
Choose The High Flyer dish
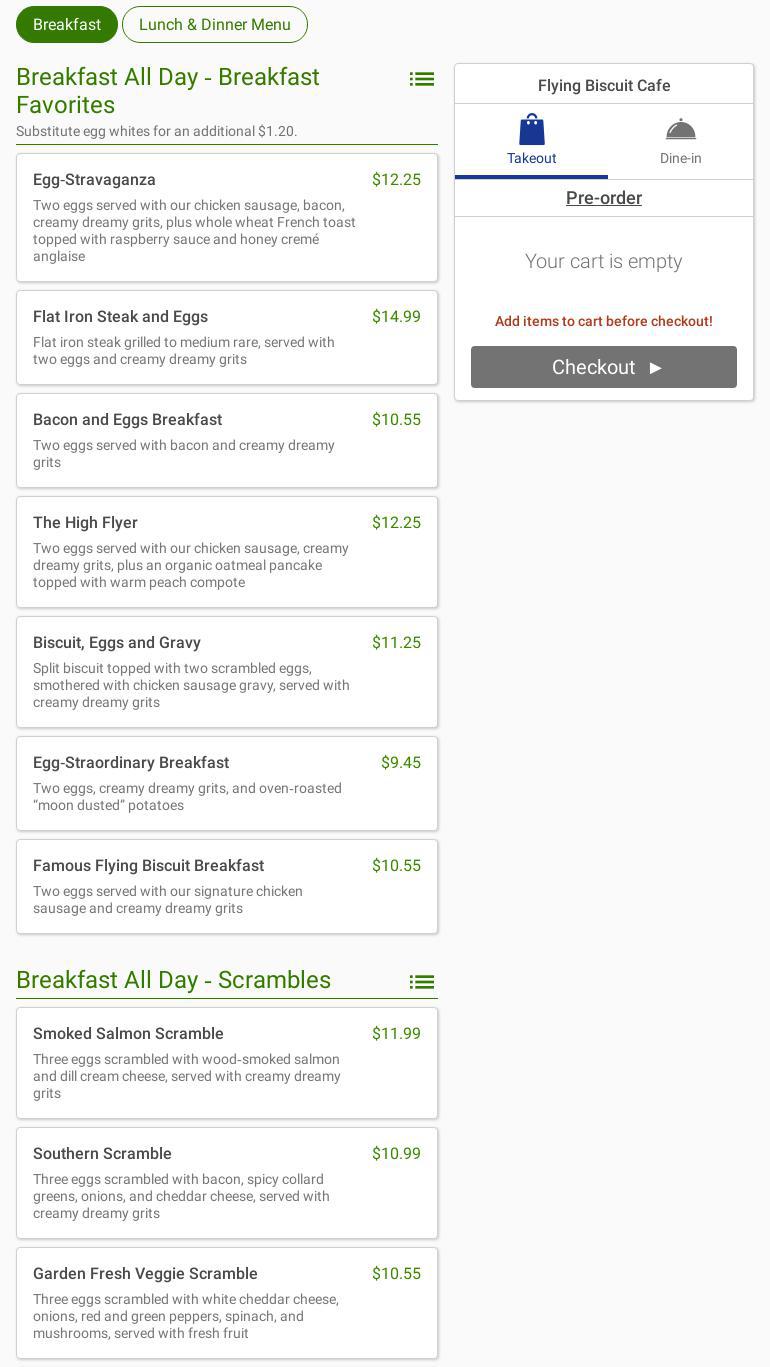coord(227,552)
